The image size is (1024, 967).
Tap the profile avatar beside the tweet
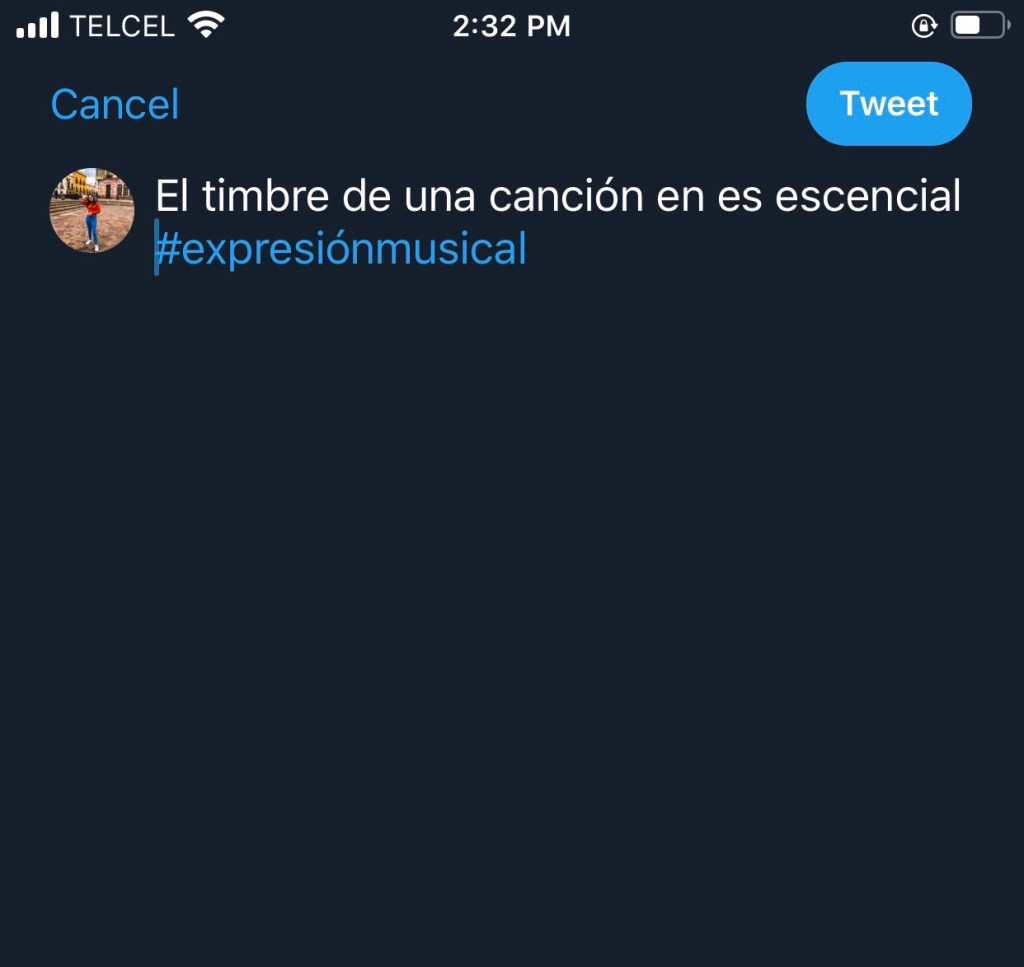click(x=92, y=210)
